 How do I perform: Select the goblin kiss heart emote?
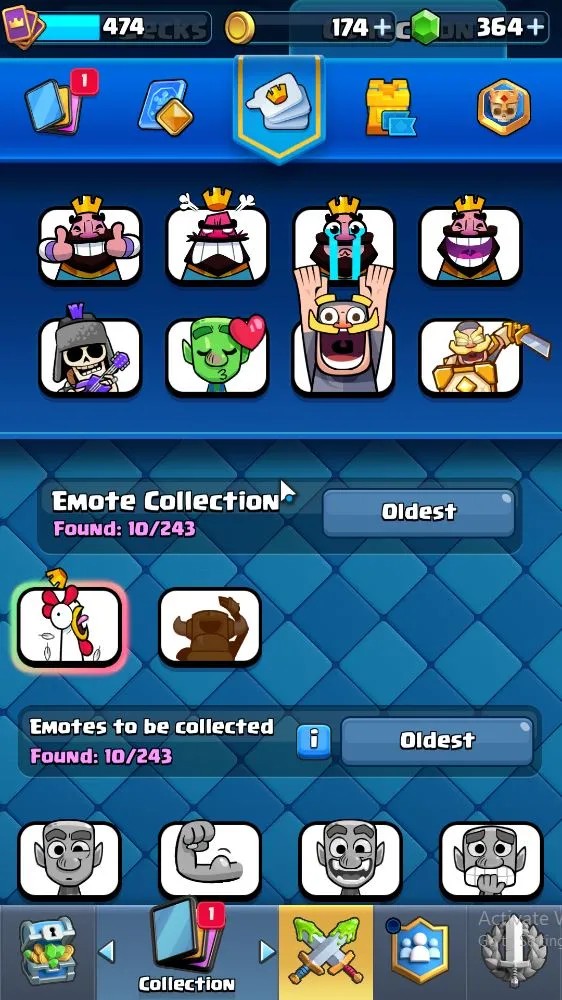tap(217, 354)
